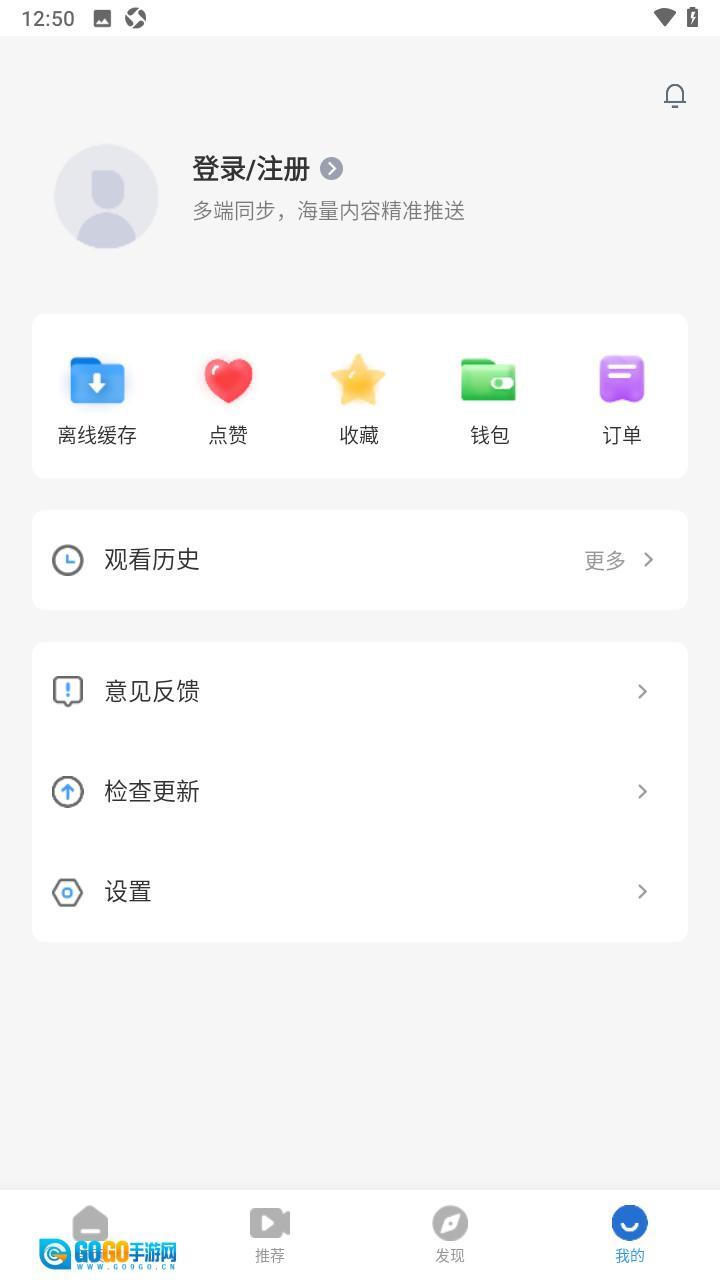This screenshot has height=1280, width=720.
Task: Tap the default profile avatar
Action: [106, 196]
